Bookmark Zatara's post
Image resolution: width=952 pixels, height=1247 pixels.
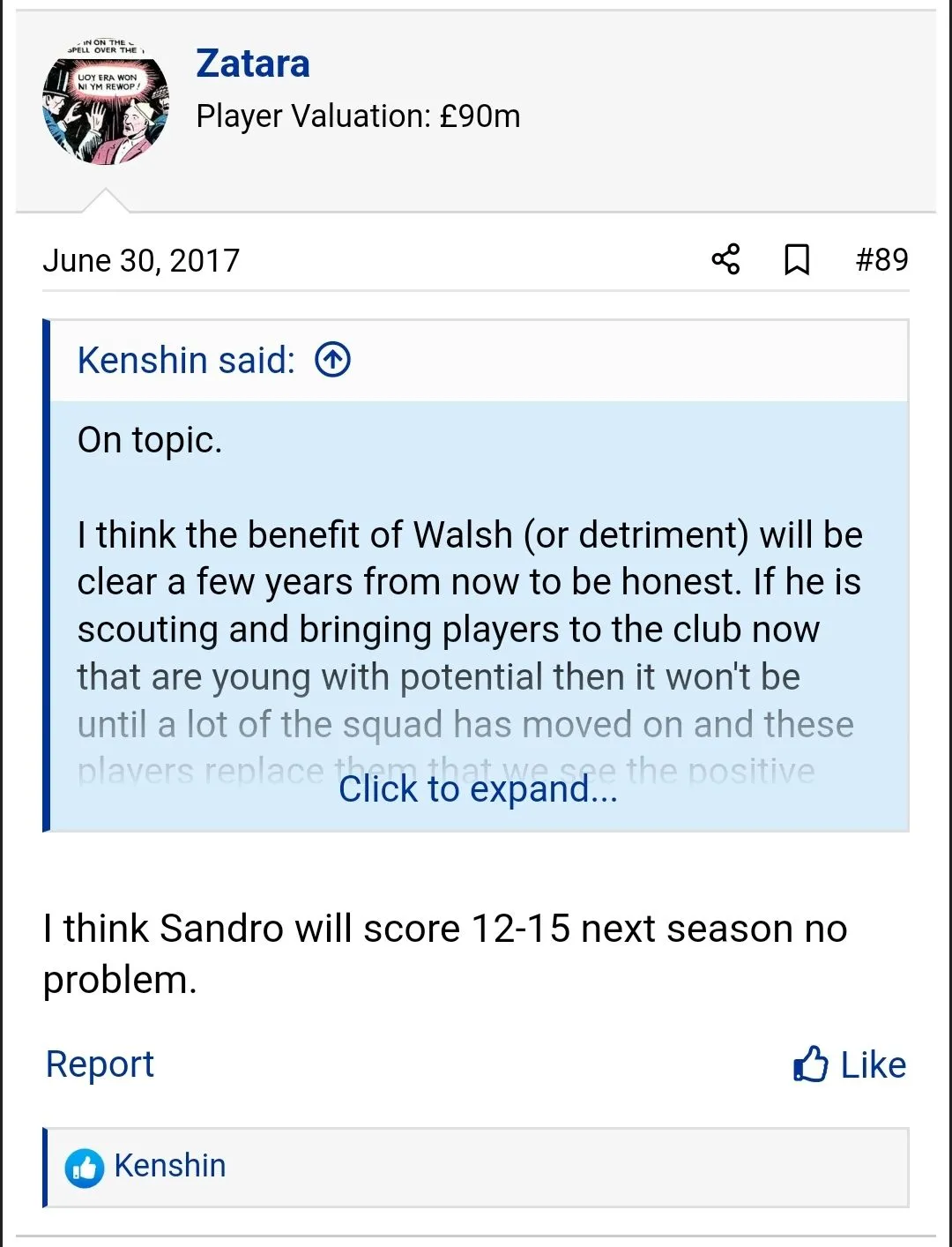click(797, 259)
